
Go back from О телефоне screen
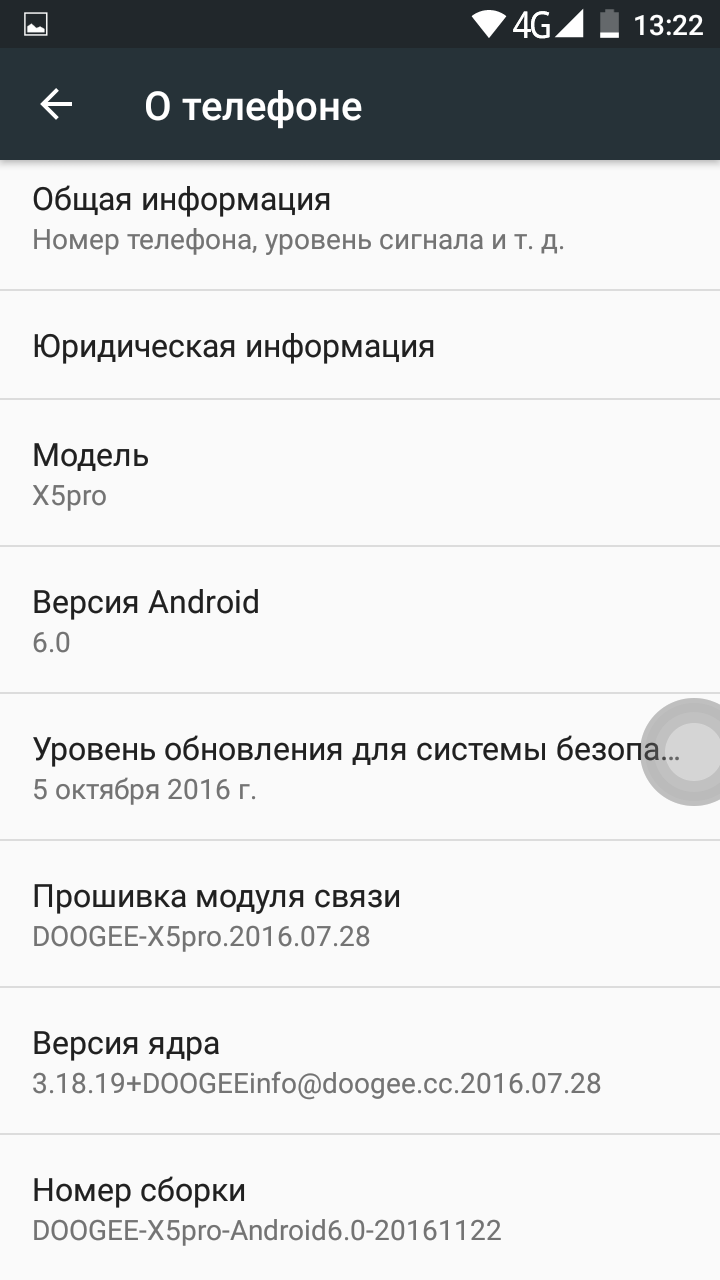pyautogui.click(x=56, y=105)
